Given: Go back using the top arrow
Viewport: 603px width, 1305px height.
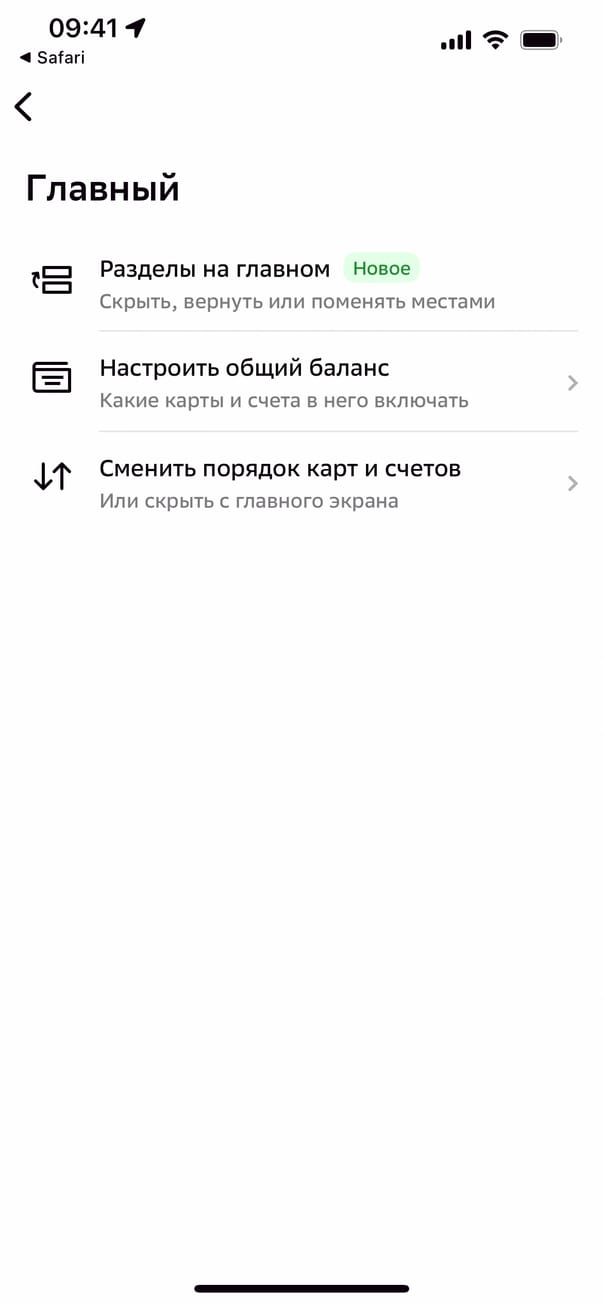Looking at the screenshot, I should 24,107.
